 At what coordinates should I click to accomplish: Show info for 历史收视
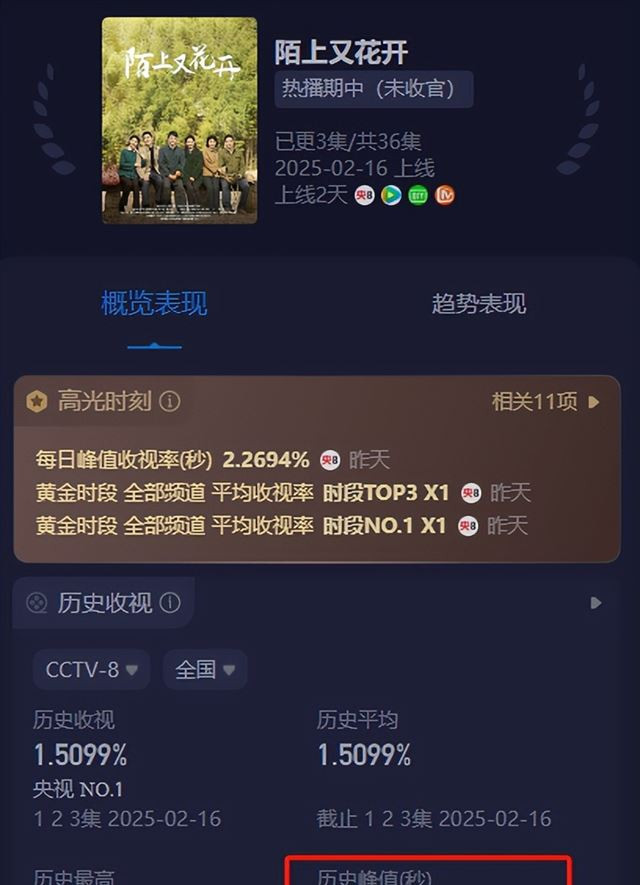click(x=170, y=603)
